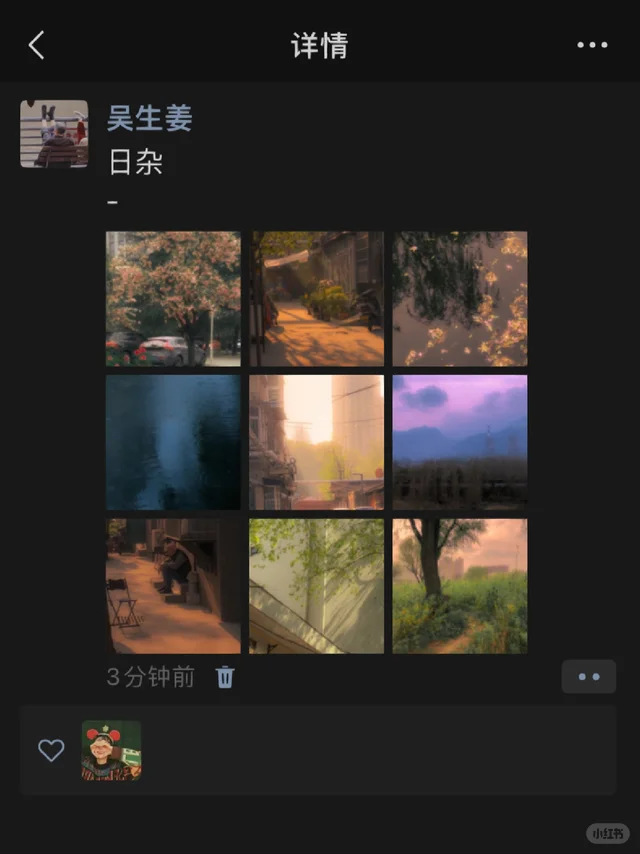640x854 pixels.
Task: Open the avatar of the user who liked
Action: [x=111, y=750]
